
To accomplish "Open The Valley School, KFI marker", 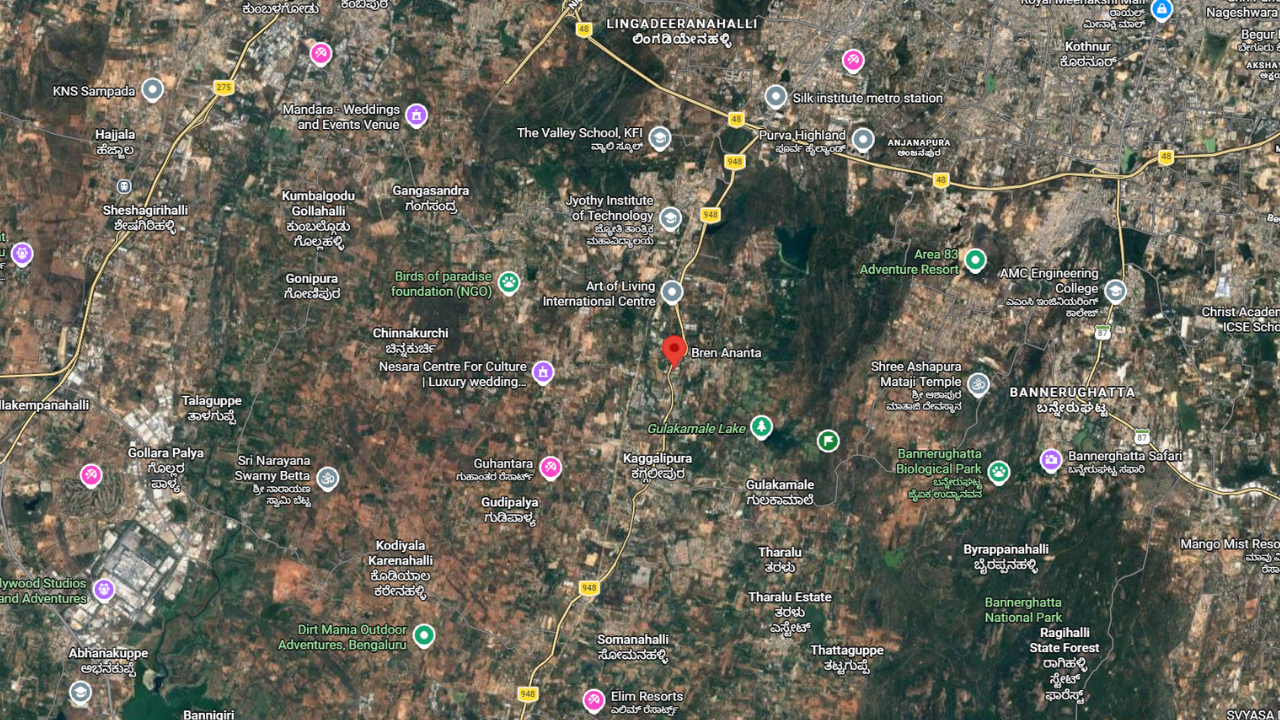I will click(x=660, y=137).
